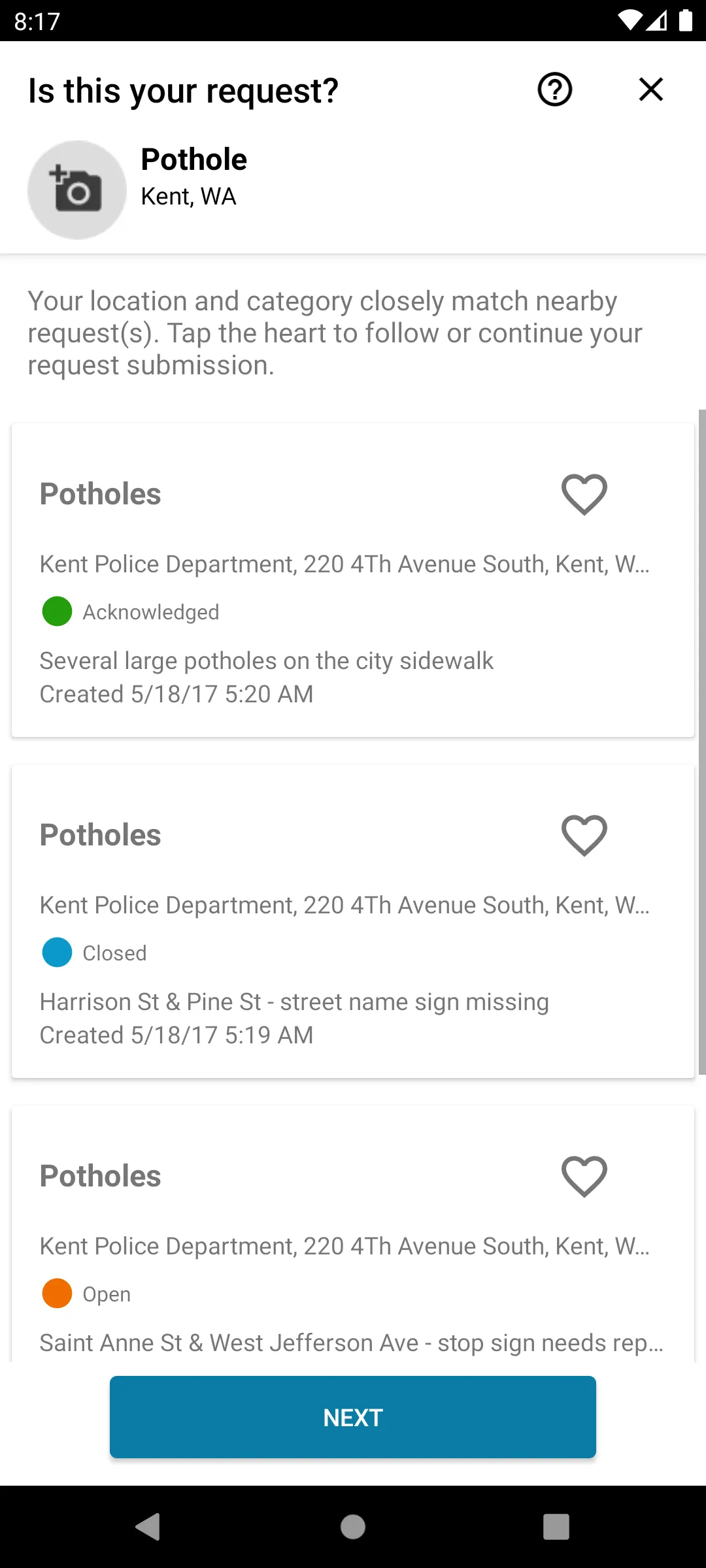Tap the Acknowledged green status dot
Image resolution: width=706 pixels, height=1568 pixels.
(56, 612)
